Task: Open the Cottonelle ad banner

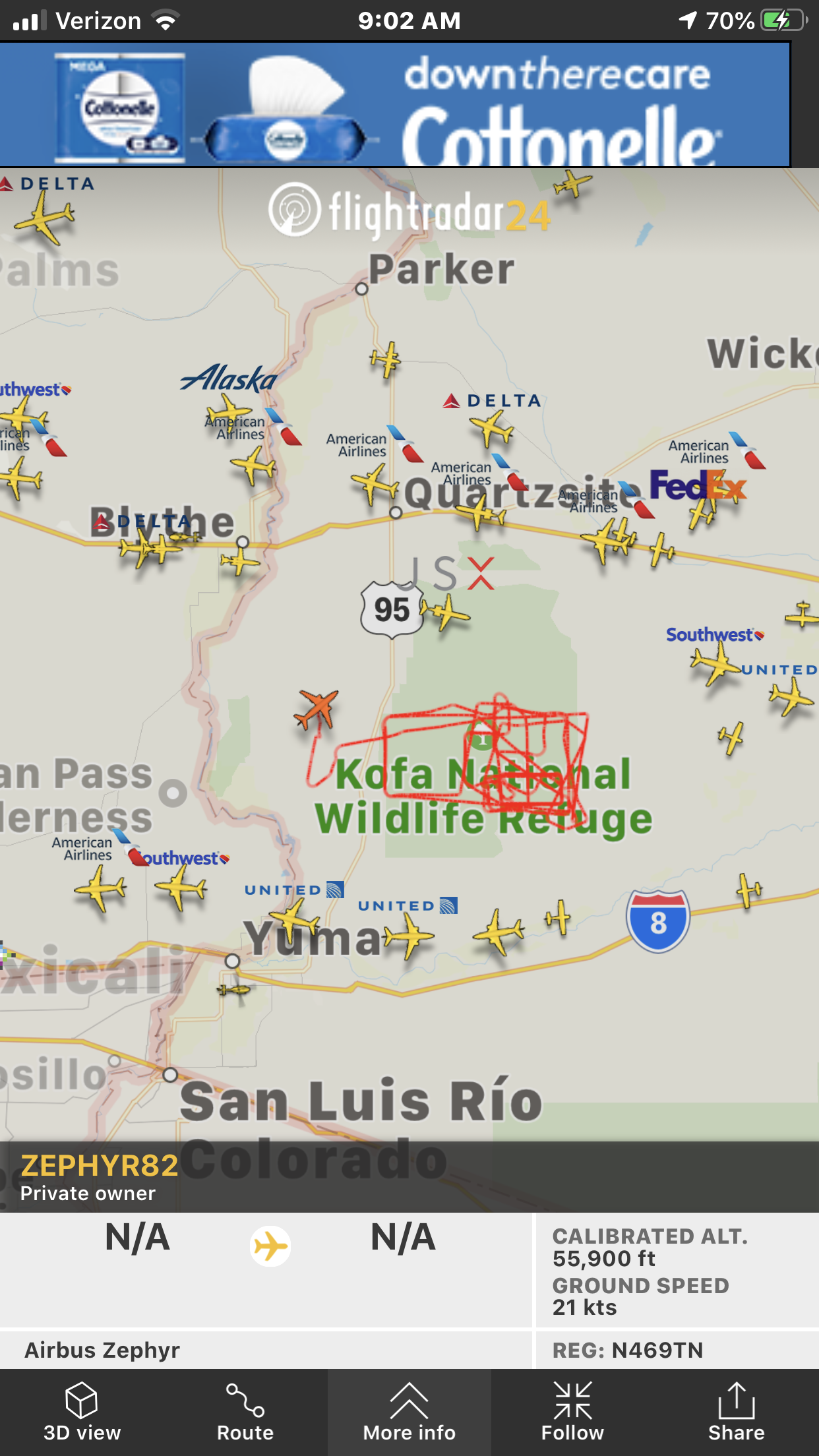Action: click(x=395, y=104)
